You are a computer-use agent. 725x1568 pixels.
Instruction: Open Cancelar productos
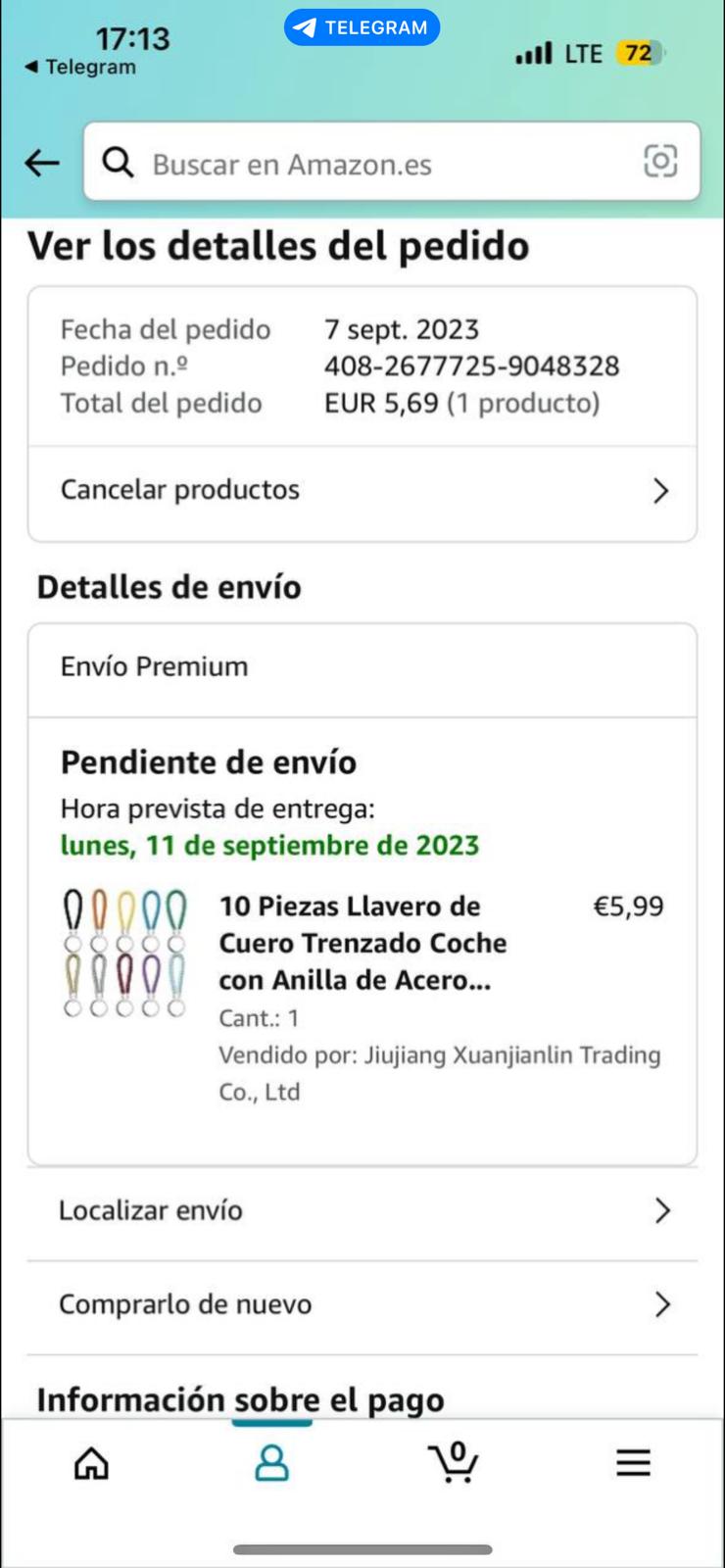pyautogui.click(x=362, y=490)
